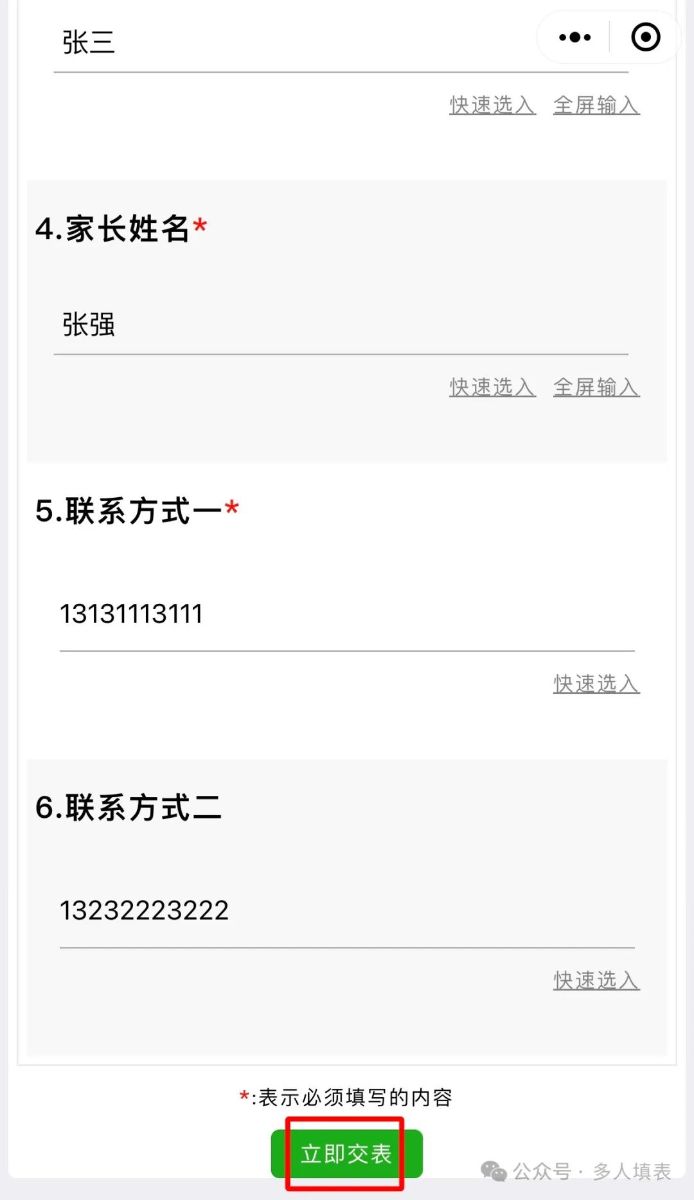Tap 快速选入 under the 家长姓名 field
The height and width of the screenshot is (1200, 694).
493,387
